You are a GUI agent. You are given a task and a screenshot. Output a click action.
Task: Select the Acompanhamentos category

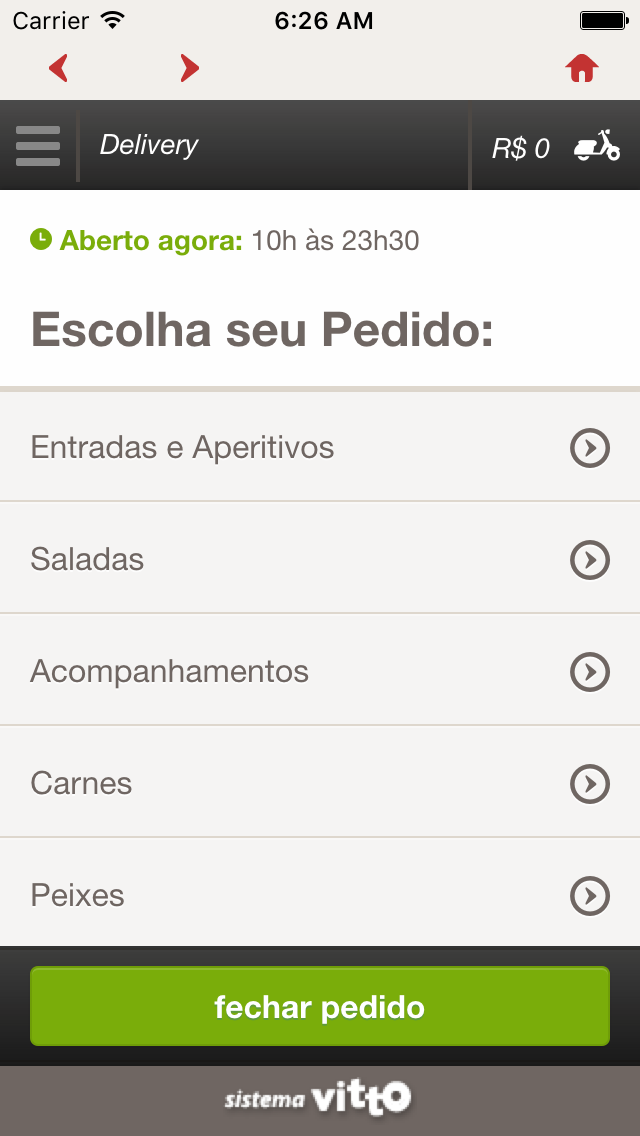[320, 671]
